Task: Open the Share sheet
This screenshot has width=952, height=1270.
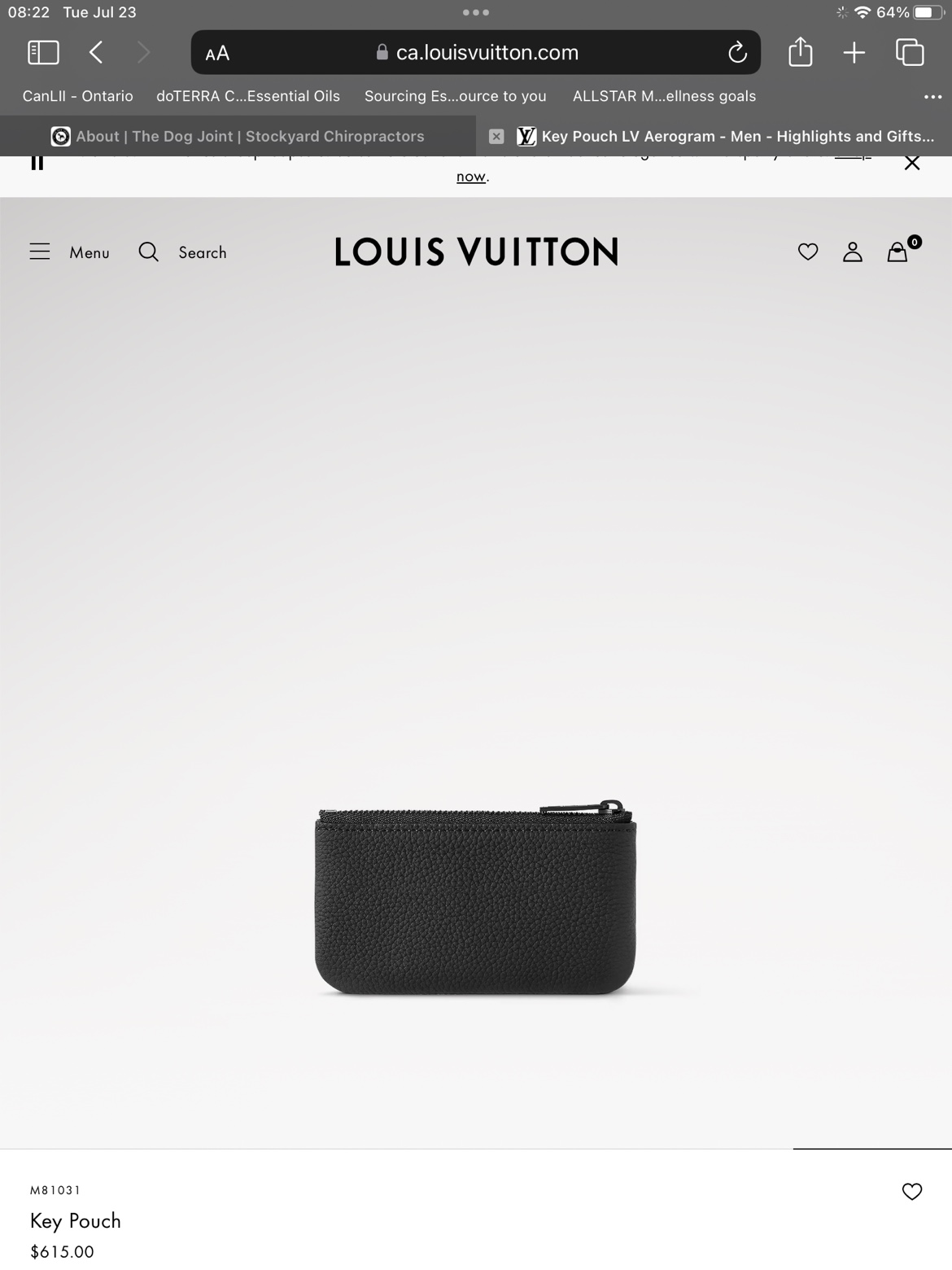Action: [x=801, y=52]
